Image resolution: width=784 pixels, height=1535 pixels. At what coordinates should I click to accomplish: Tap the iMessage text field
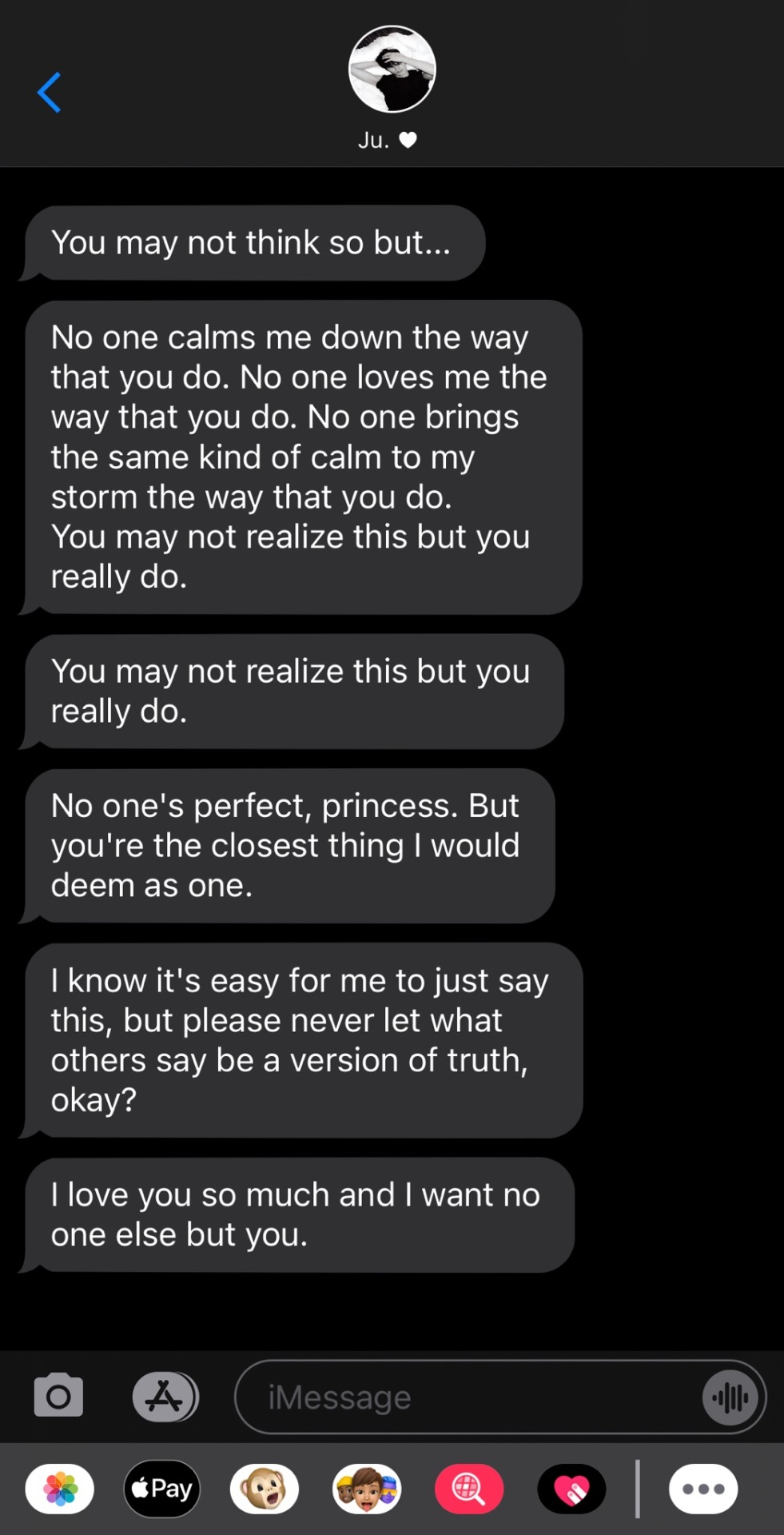pos(464,1397)
